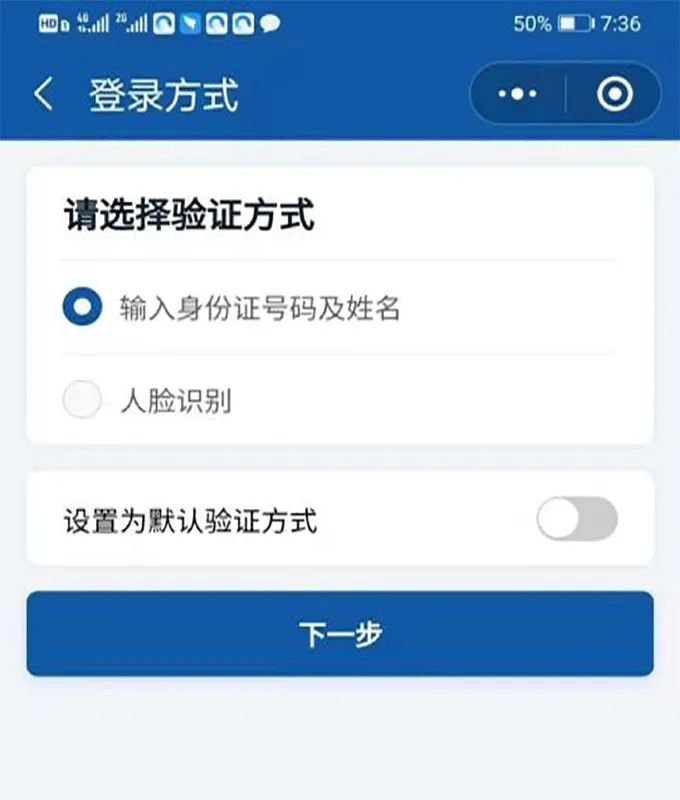Close the mini program with the circle icon
The image size is (680, 800).
(x=614, y=94)
